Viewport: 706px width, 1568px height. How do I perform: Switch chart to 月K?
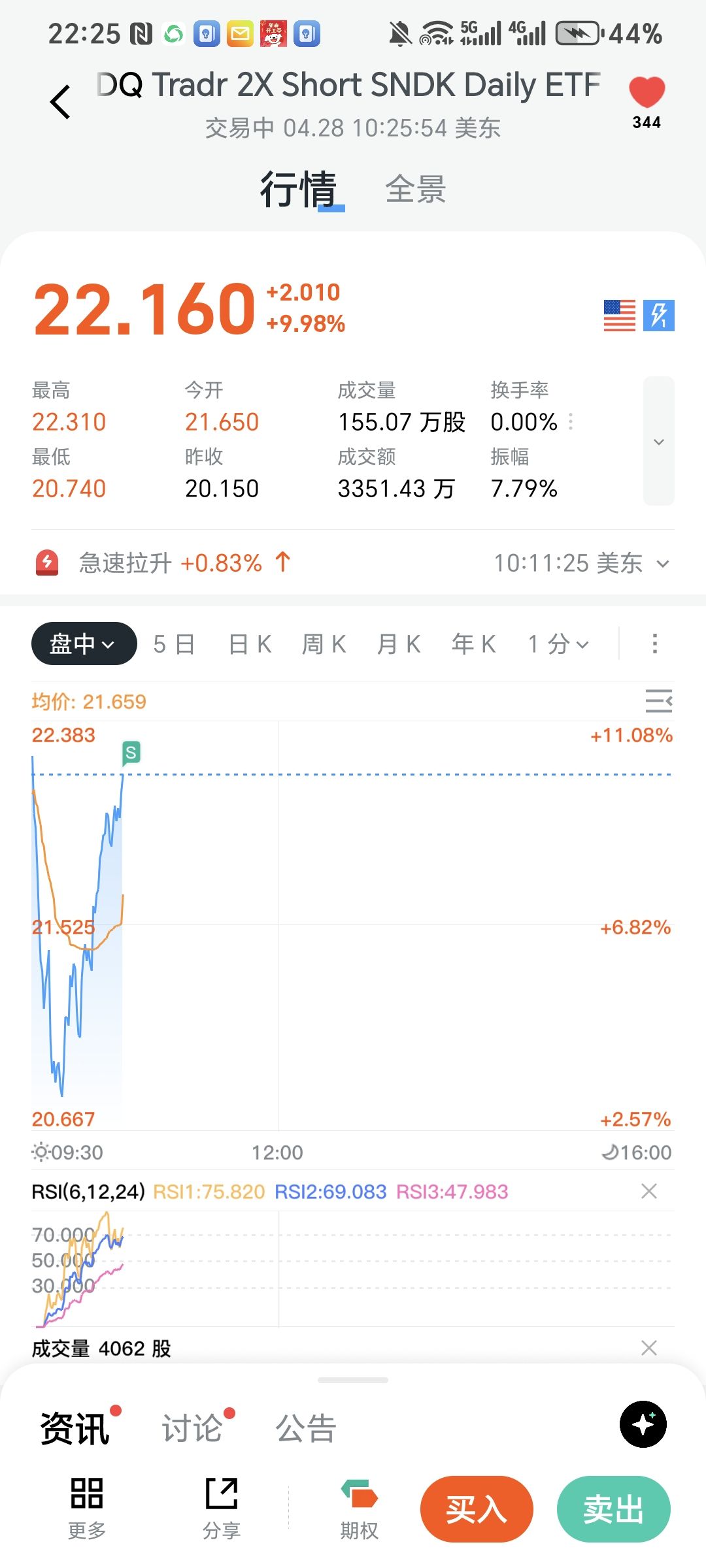pos(398,644)
